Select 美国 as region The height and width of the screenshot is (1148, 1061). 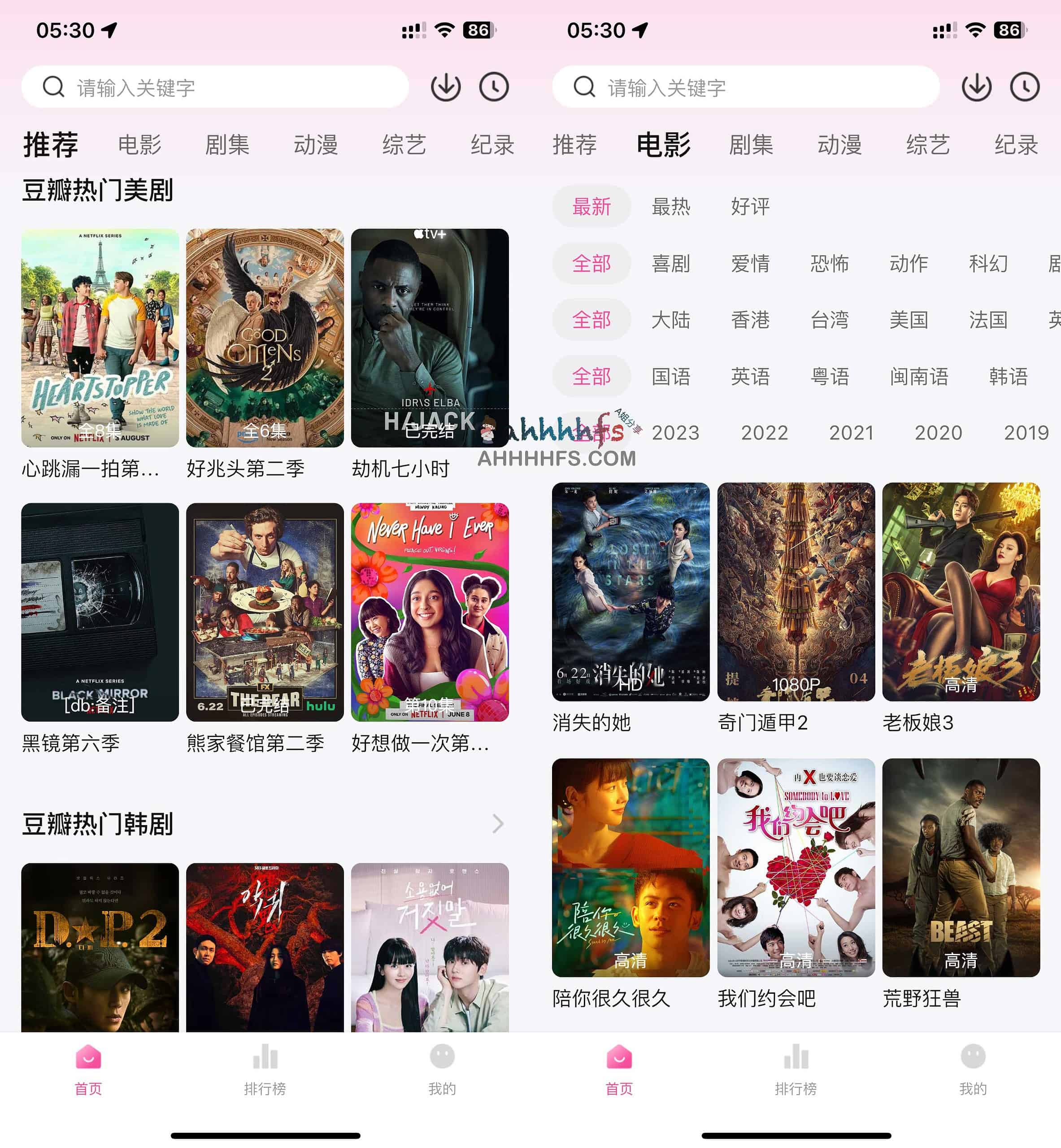tap(908, 320)
